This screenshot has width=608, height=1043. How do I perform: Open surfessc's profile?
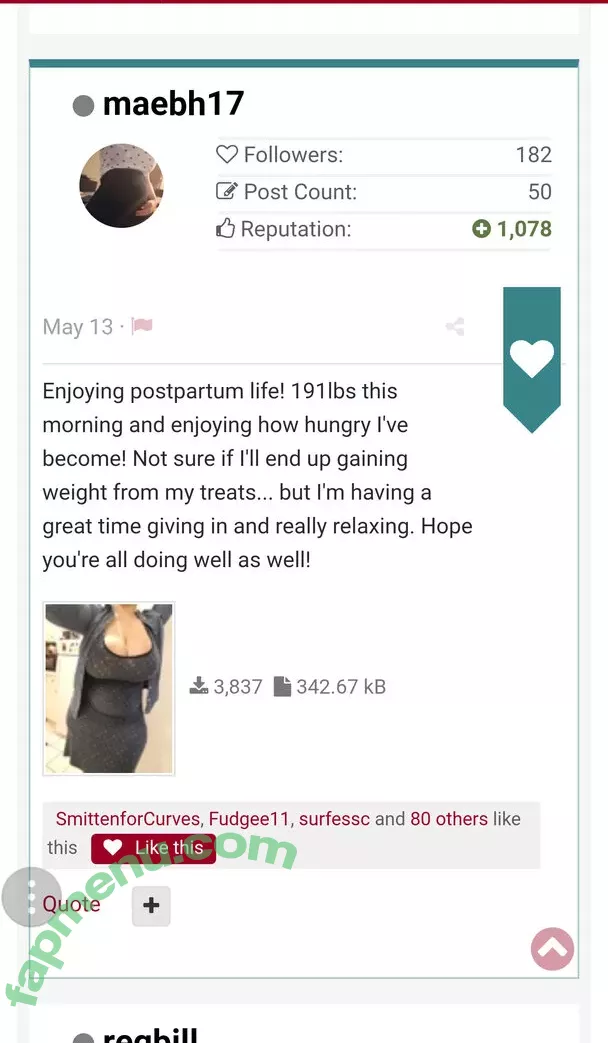334,819
